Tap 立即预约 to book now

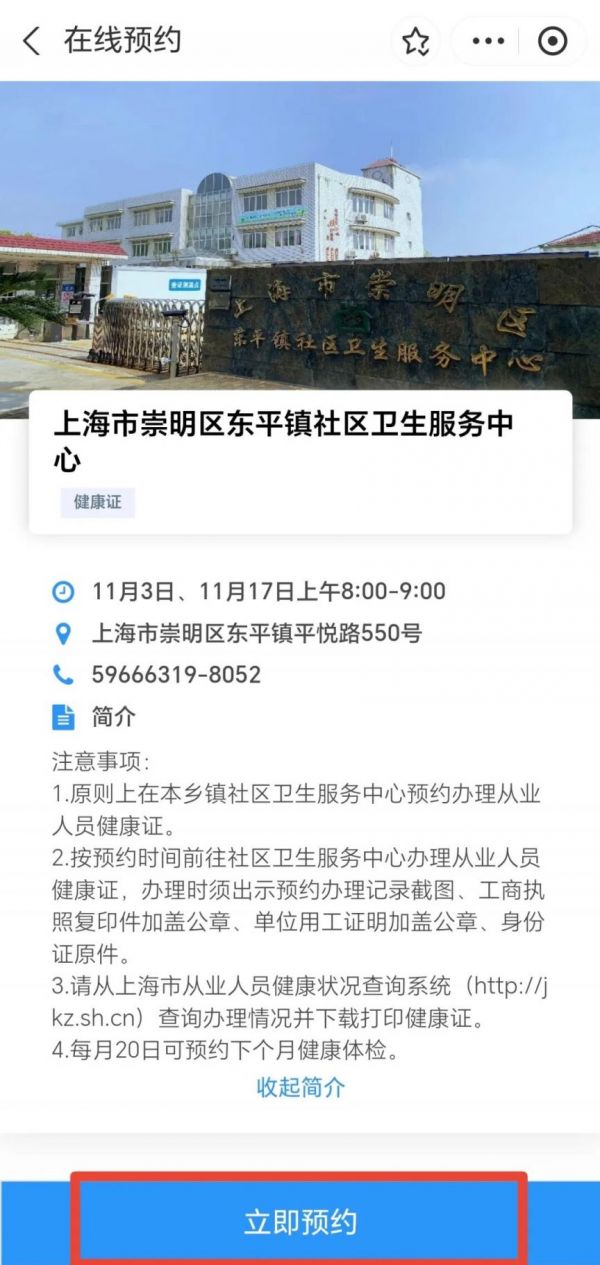300,1221
